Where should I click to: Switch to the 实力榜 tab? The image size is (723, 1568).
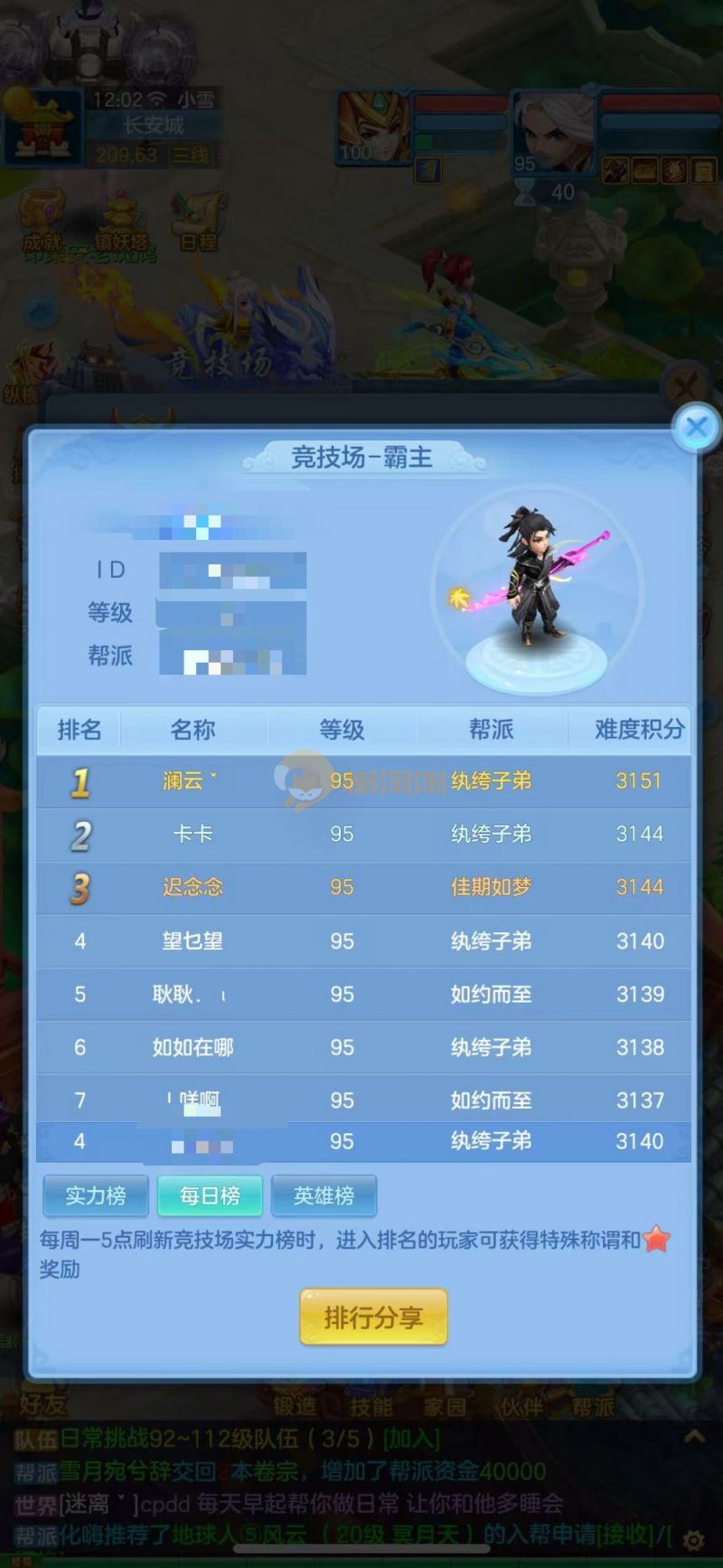[96, 1195]
